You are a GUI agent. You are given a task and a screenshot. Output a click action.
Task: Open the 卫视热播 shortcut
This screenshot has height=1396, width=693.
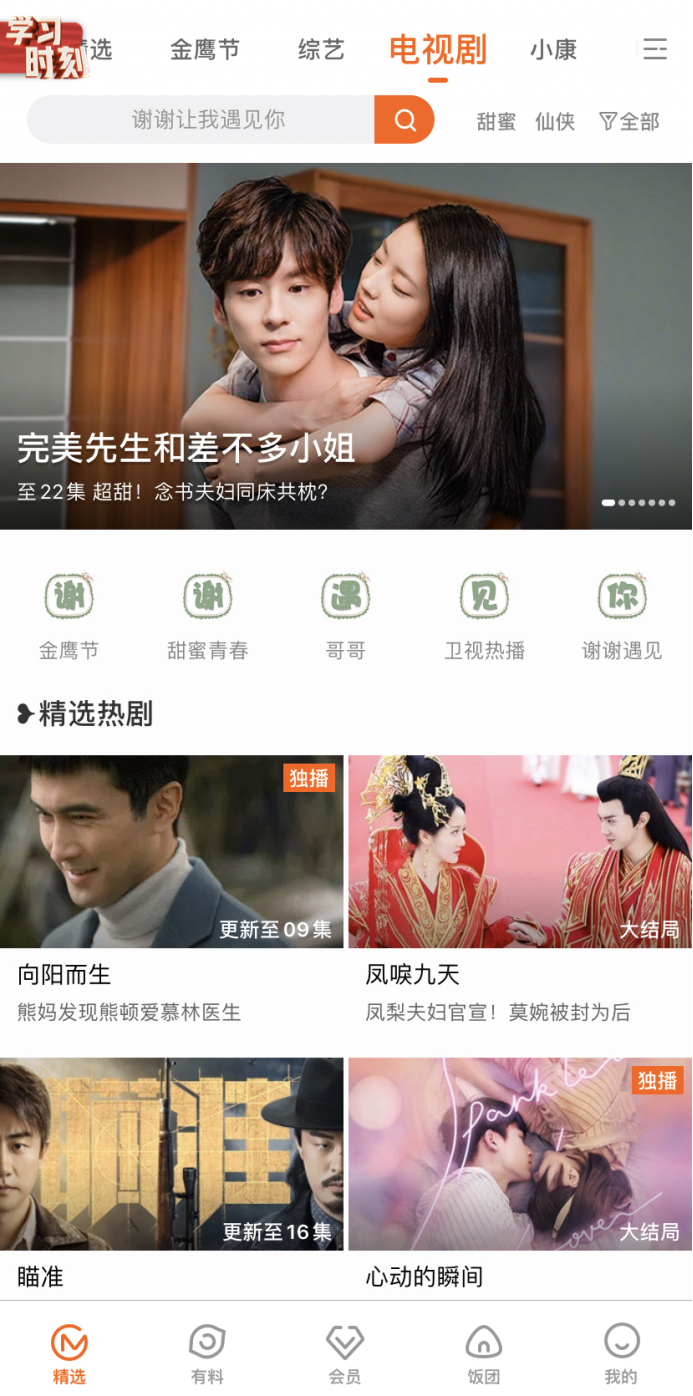484,615
